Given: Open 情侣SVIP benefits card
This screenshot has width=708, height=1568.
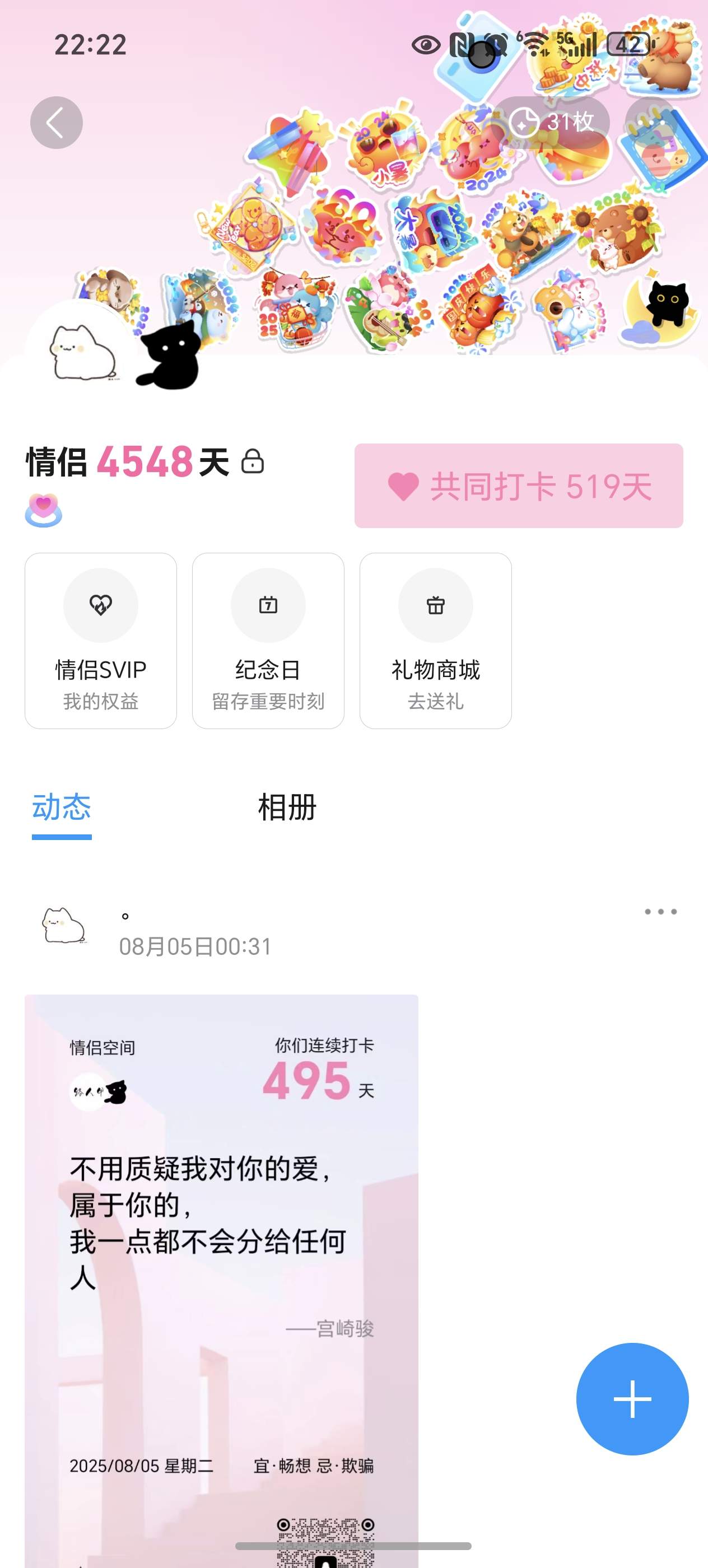Looking at the screenshot, I should (100, 640).
